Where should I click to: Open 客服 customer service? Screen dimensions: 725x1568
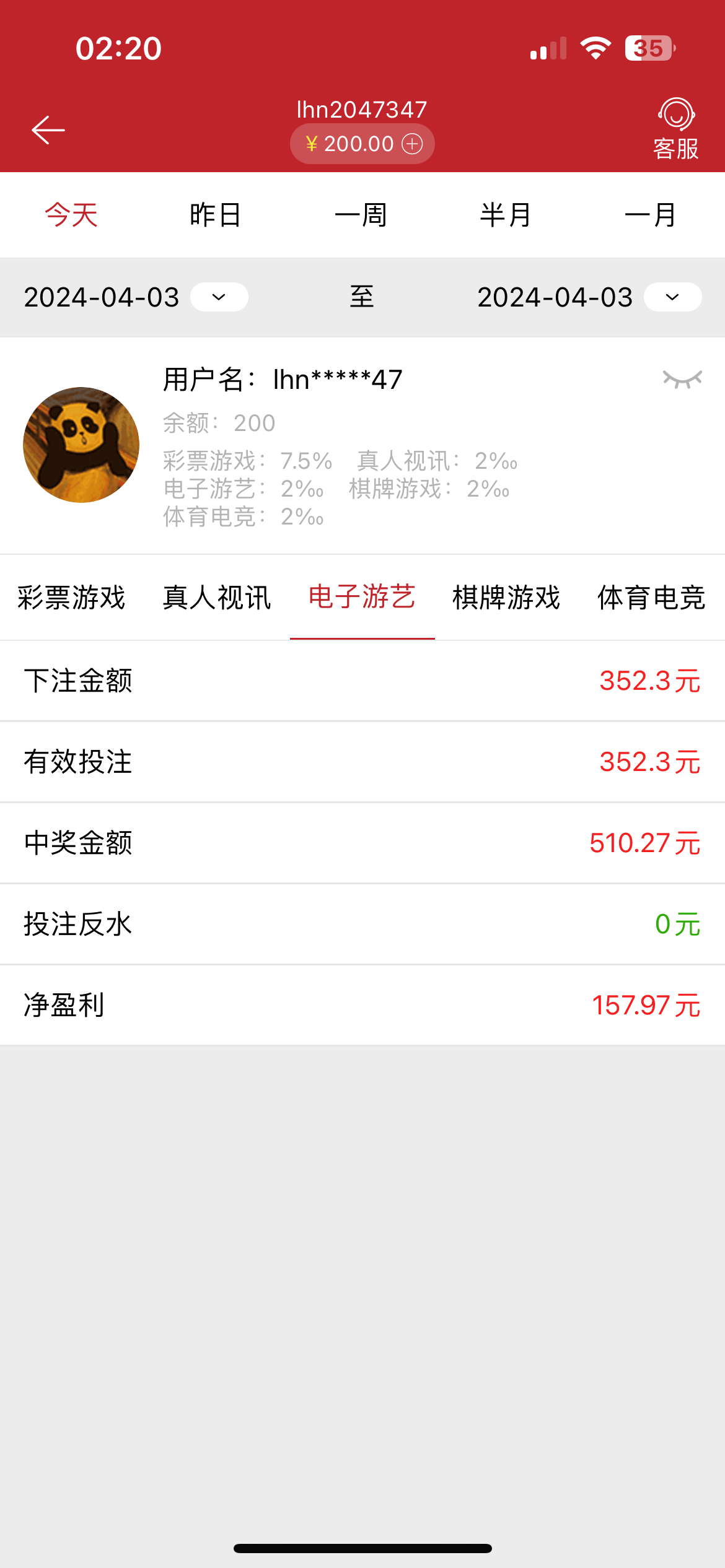tap(675, 129)
